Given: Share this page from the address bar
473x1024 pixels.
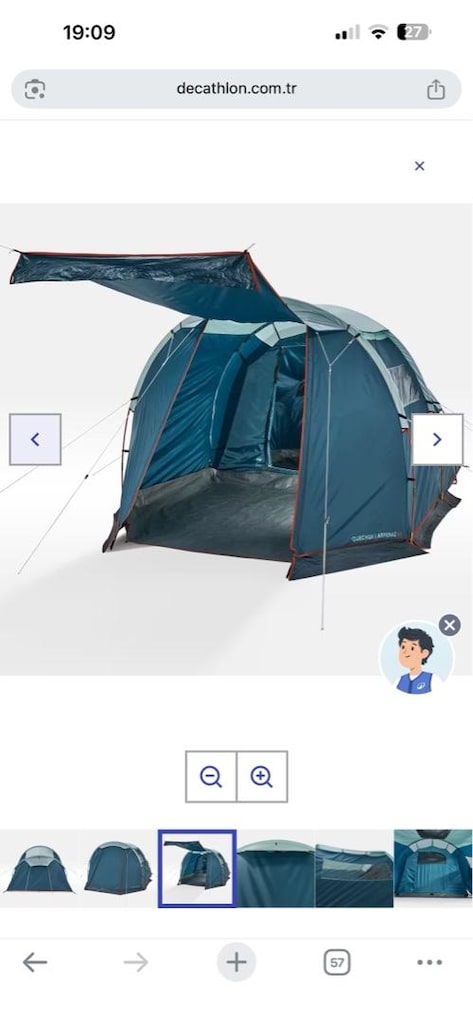Looking at the screenshot, I should tap(436, 89).
